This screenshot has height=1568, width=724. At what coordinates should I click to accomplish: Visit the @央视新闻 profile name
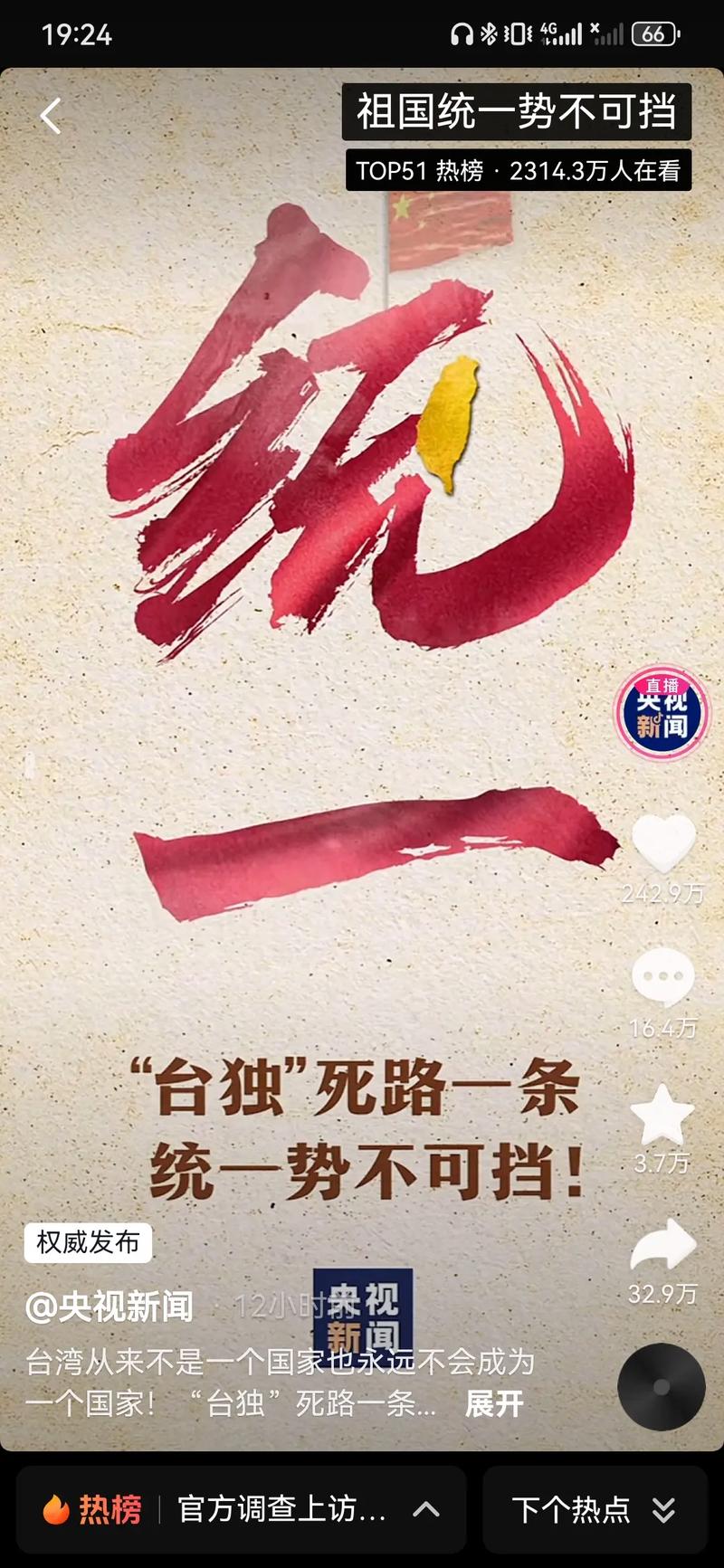[110, 1307]
